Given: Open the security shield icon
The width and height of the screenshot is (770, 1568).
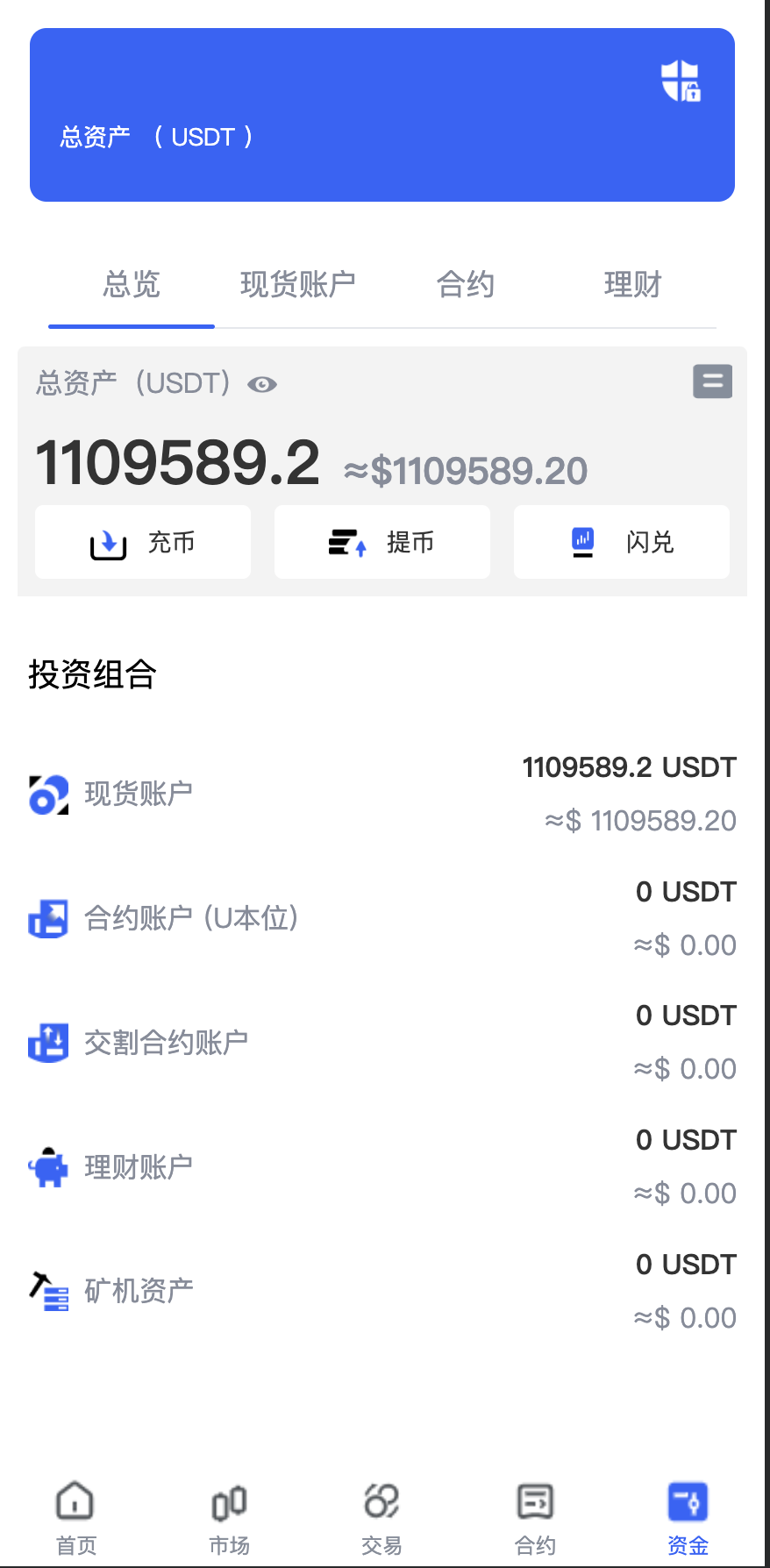Looking at the screenshot, I should (681, 81).
